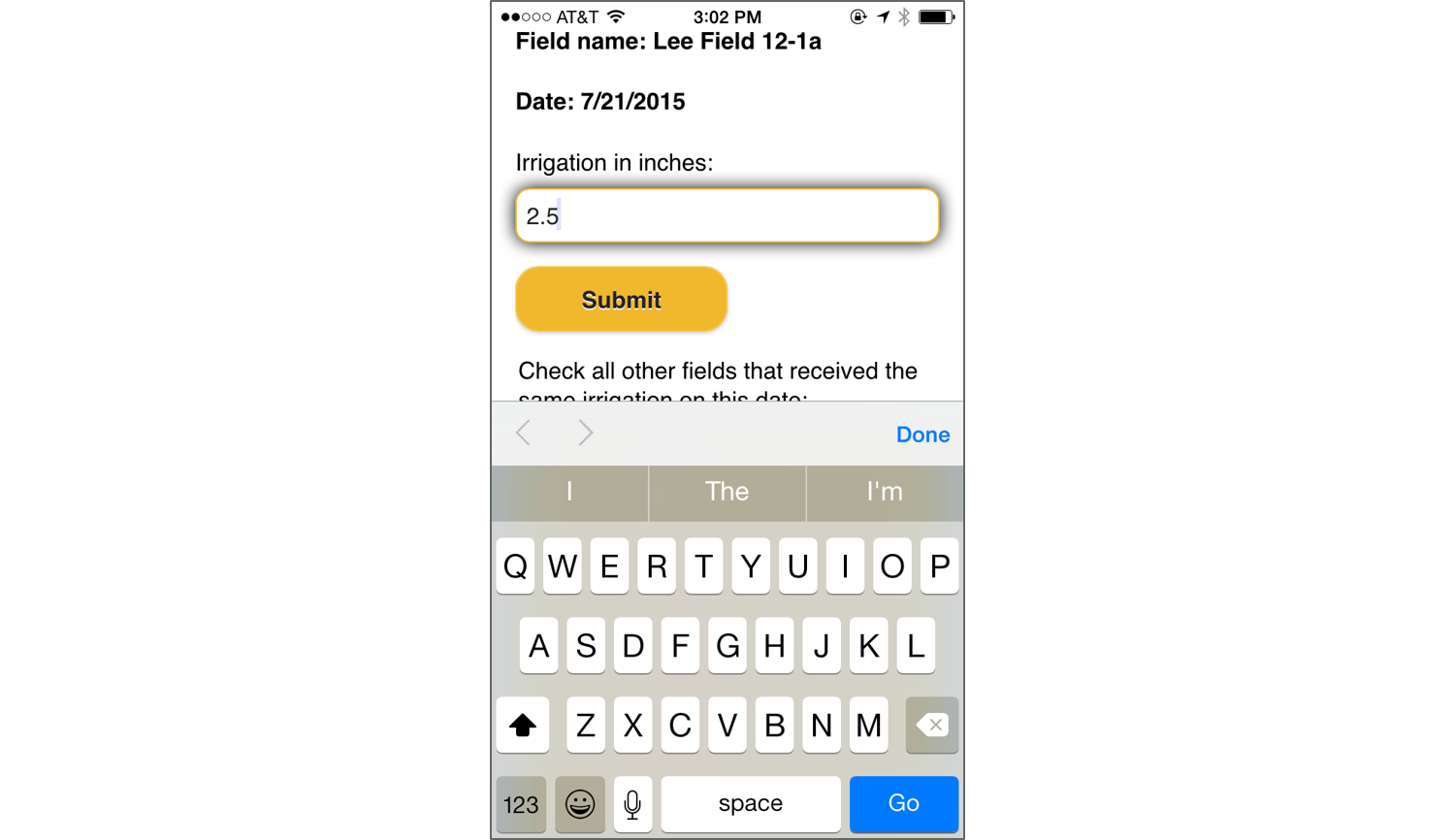Start dictation with the microphone key
Viewport: 1455px width, 840px height.
coord(632,804)
